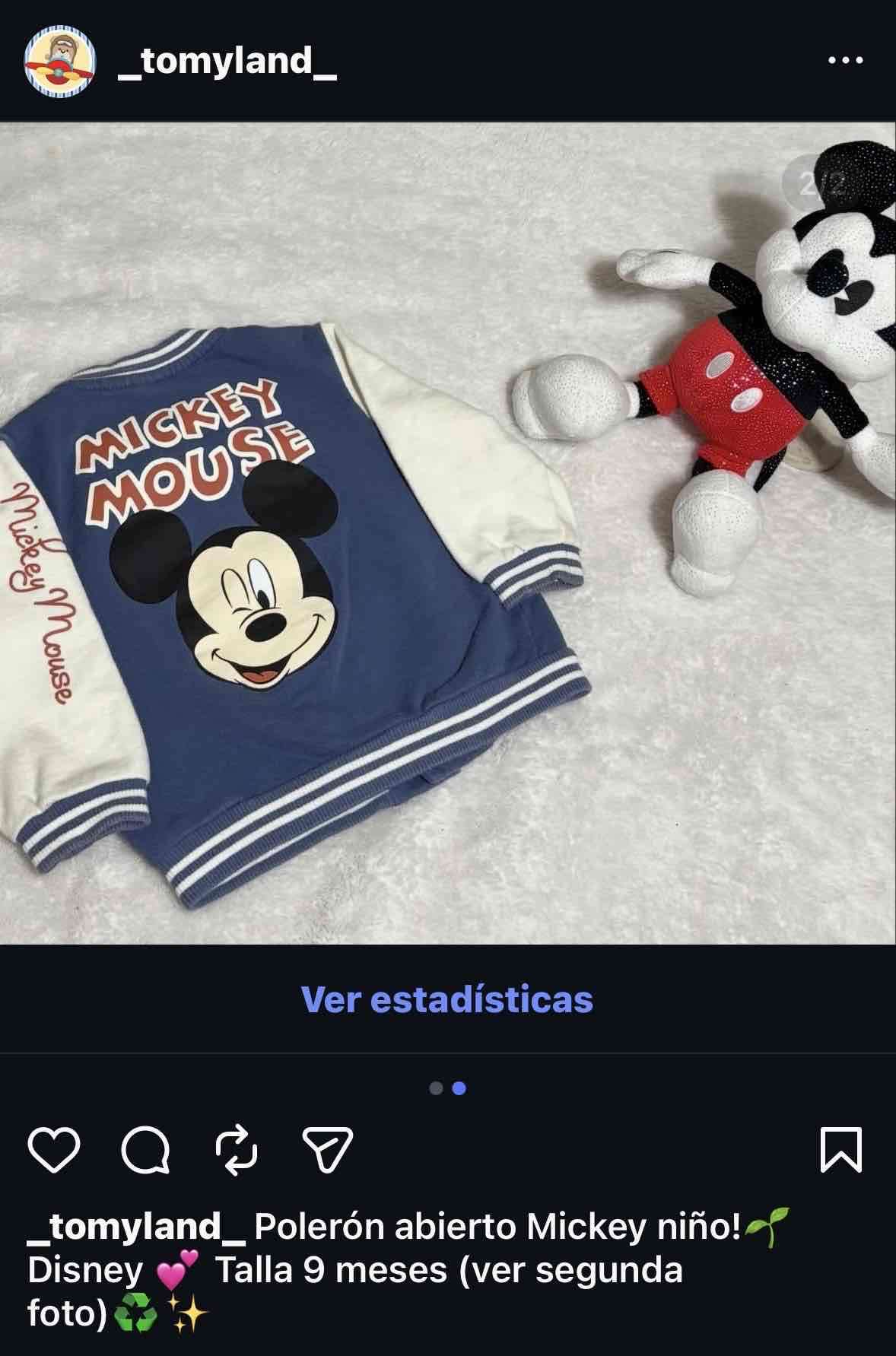Click the _tomyland_ username in the header
Image resolution: width=896 pixels, height=1356 pixels.
tap(226, 68)
